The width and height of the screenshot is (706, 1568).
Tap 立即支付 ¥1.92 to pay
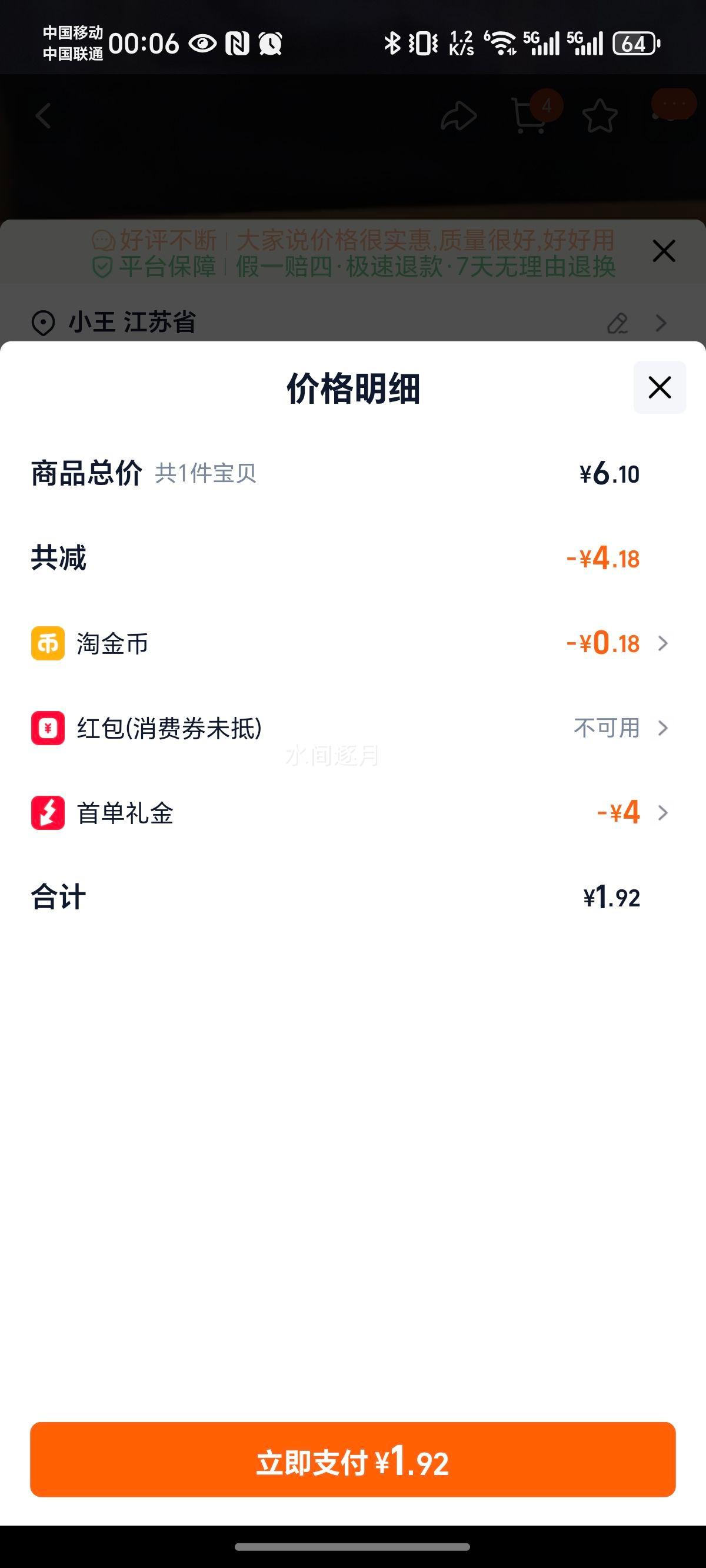[353, 1460]
